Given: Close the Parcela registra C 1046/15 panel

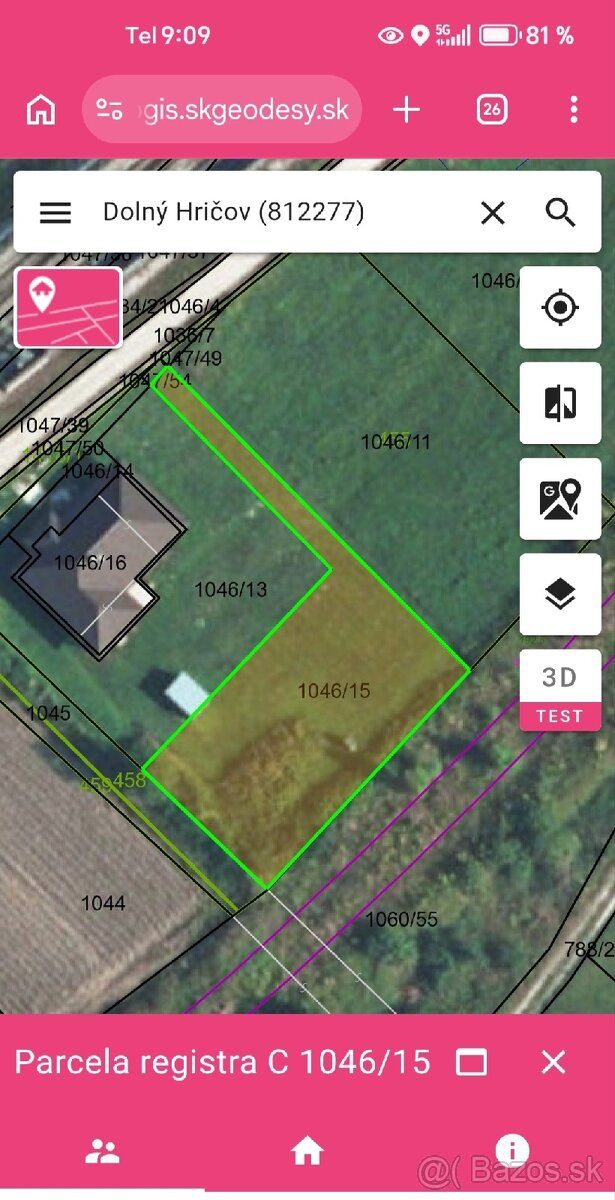Looking at the screenshot, I should pyautogui.click(x=553, y=1061).
